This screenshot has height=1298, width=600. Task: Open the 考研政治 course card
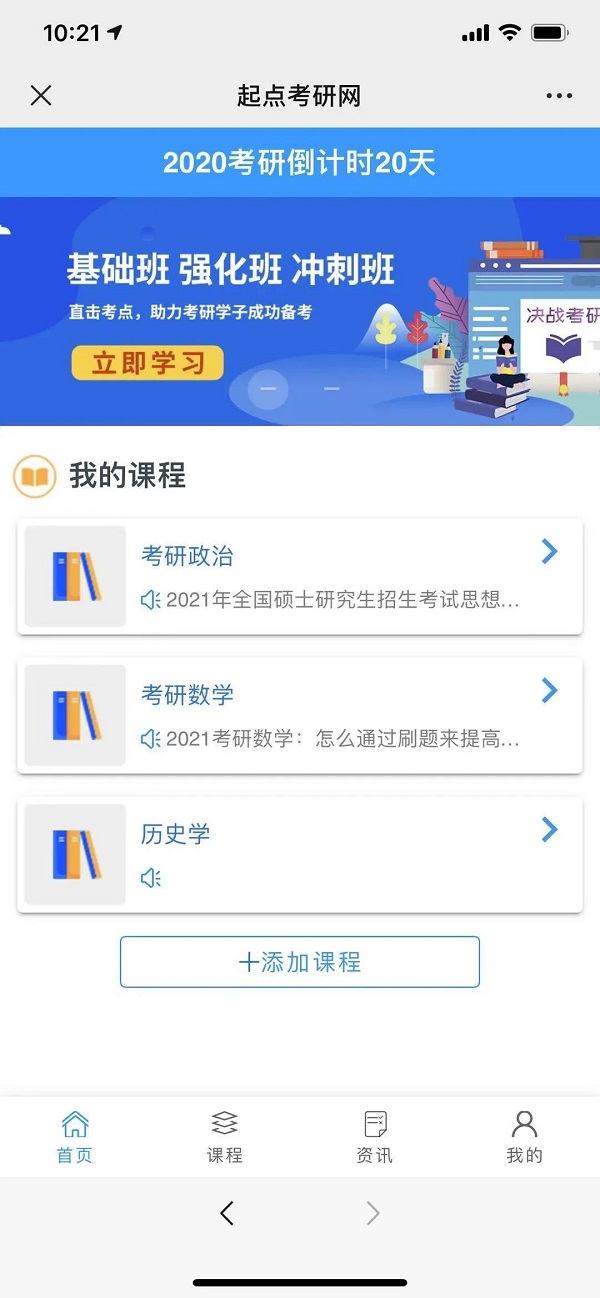click(300, 576)
